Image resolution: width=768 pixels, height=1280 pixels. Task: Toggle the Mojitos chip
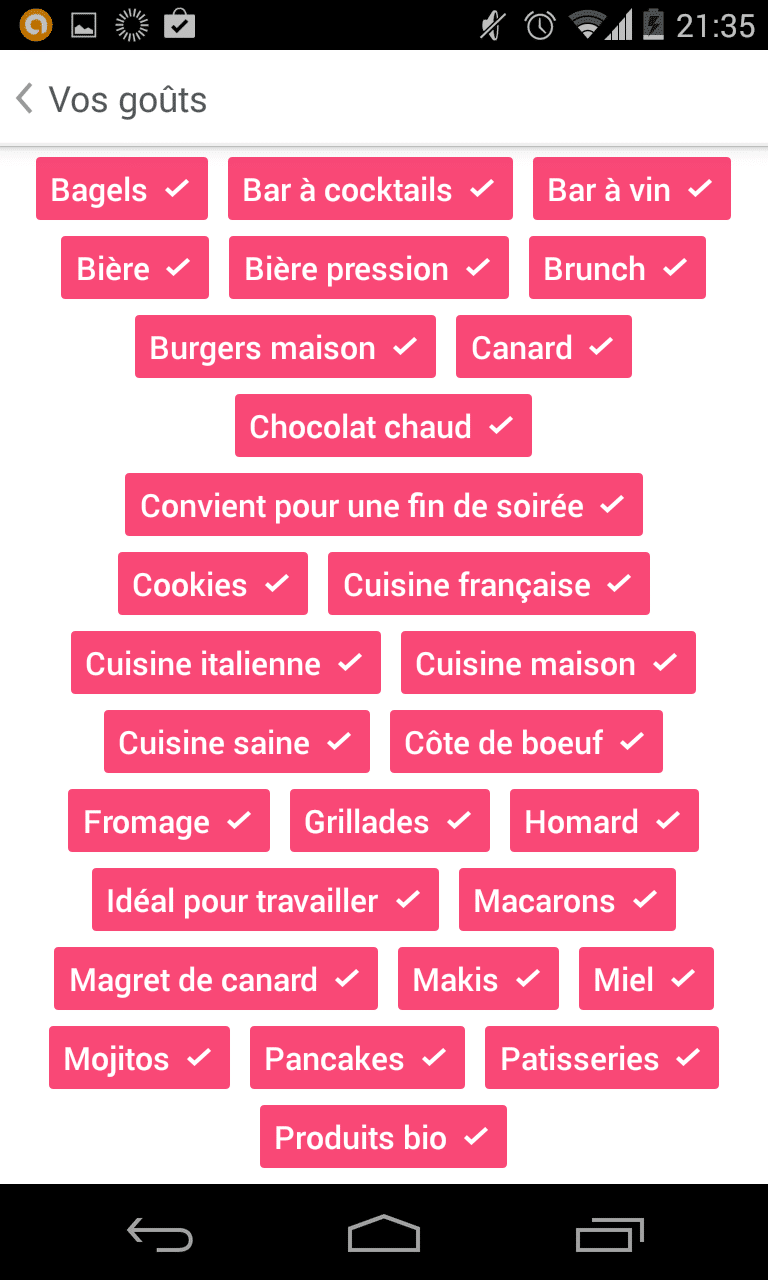point(139,1057)
